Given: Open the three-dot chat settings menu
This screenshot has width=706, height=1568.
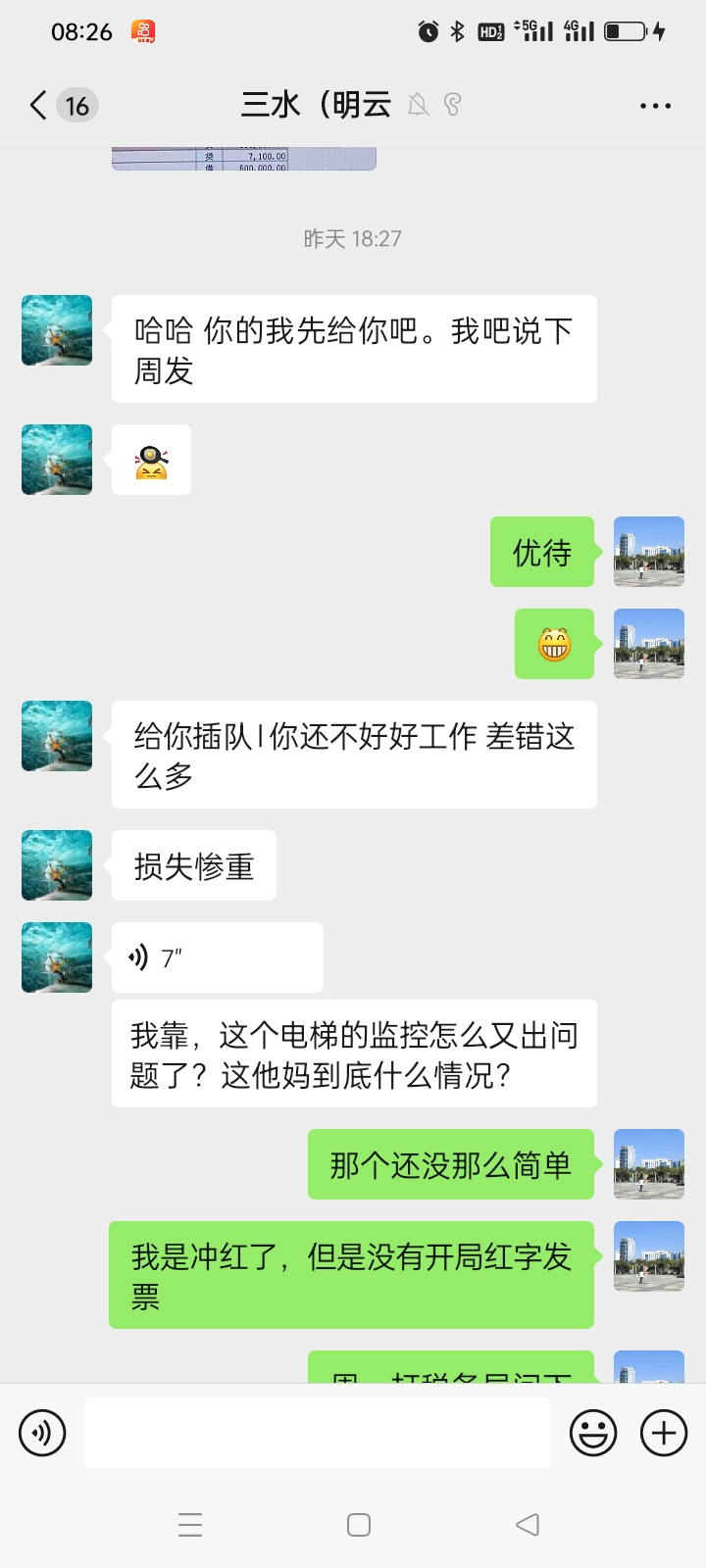Looking at the screenshot, I should pos(654,105).
